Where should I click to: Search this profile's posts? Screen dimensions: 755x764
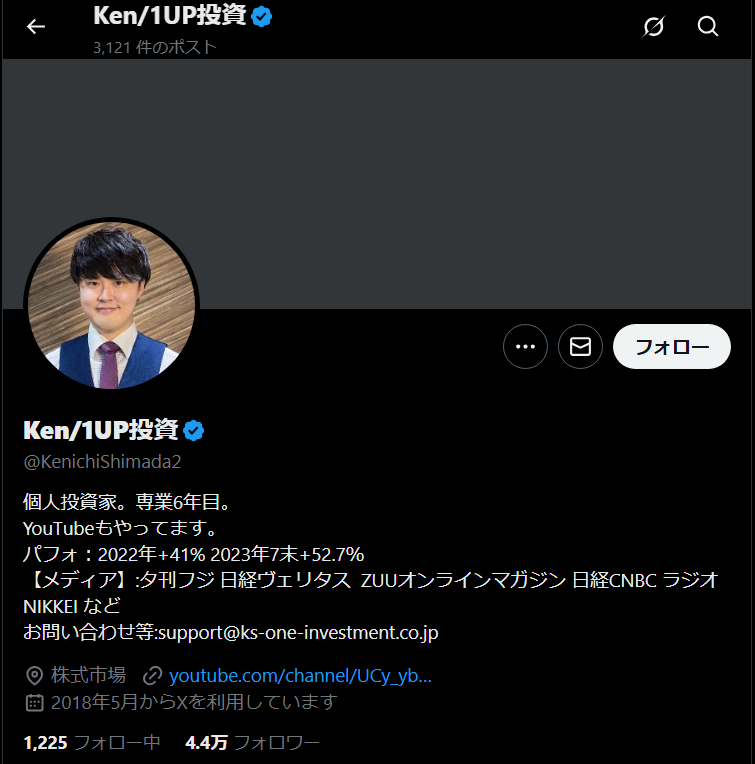(x=708, y=27)
